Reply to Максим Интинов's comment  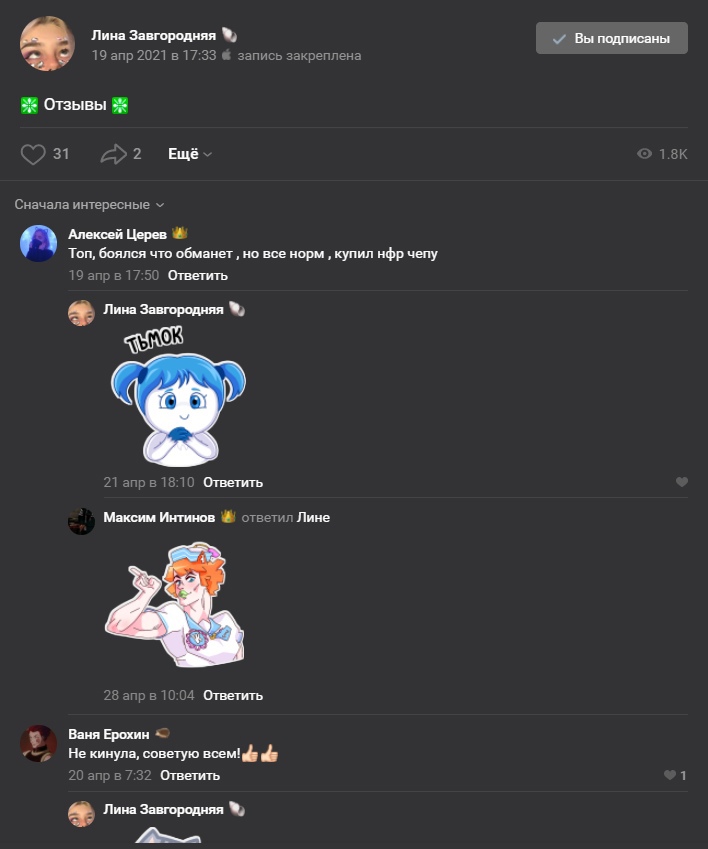click(x=233, y=695)
